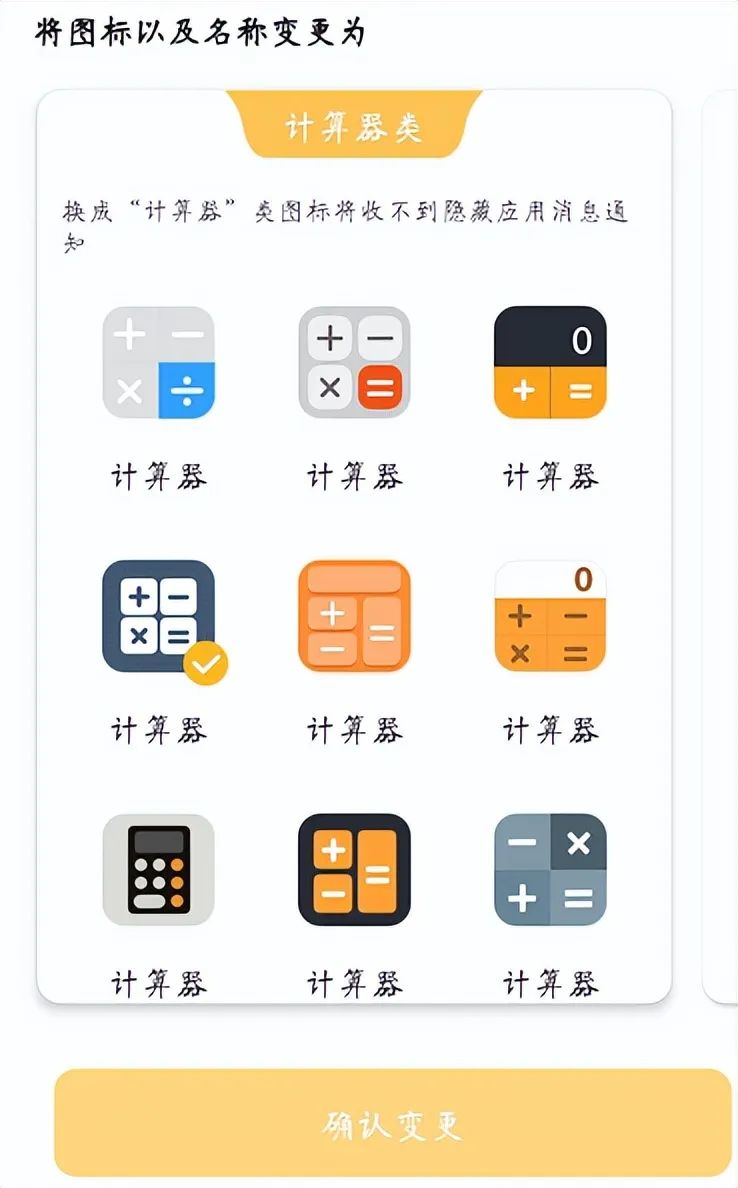Tap the yellow header banner

356,123
